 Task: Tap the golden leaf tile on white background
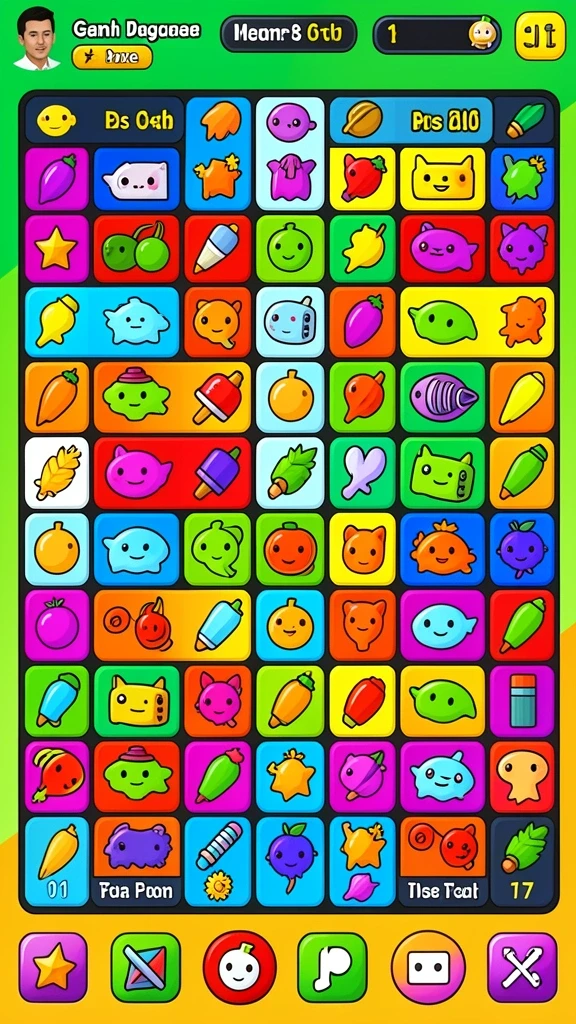click(x=57, y=473)
